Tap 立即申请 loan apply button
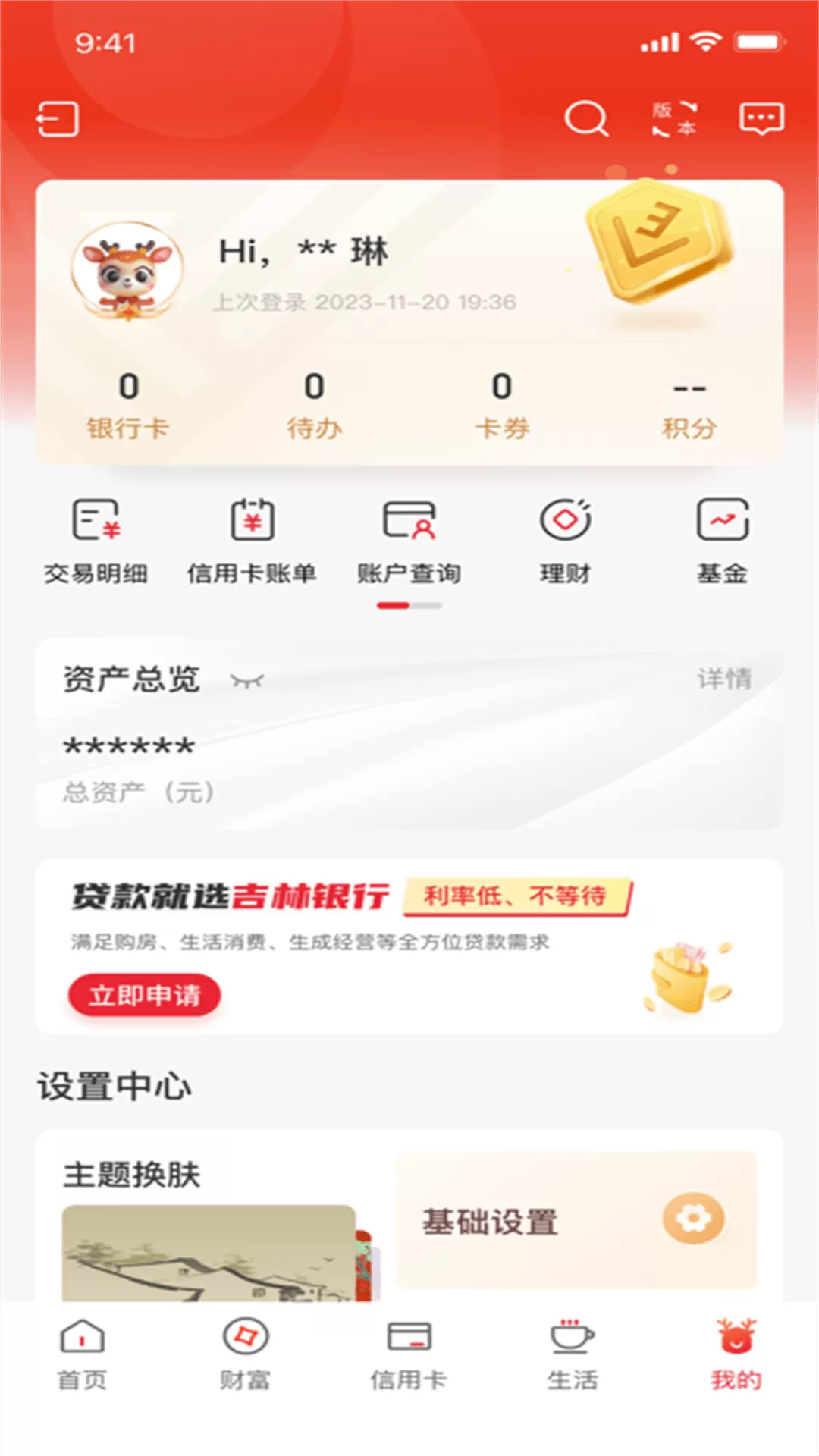The width and height of the screenshot is (819, 1456). point(144,995)
